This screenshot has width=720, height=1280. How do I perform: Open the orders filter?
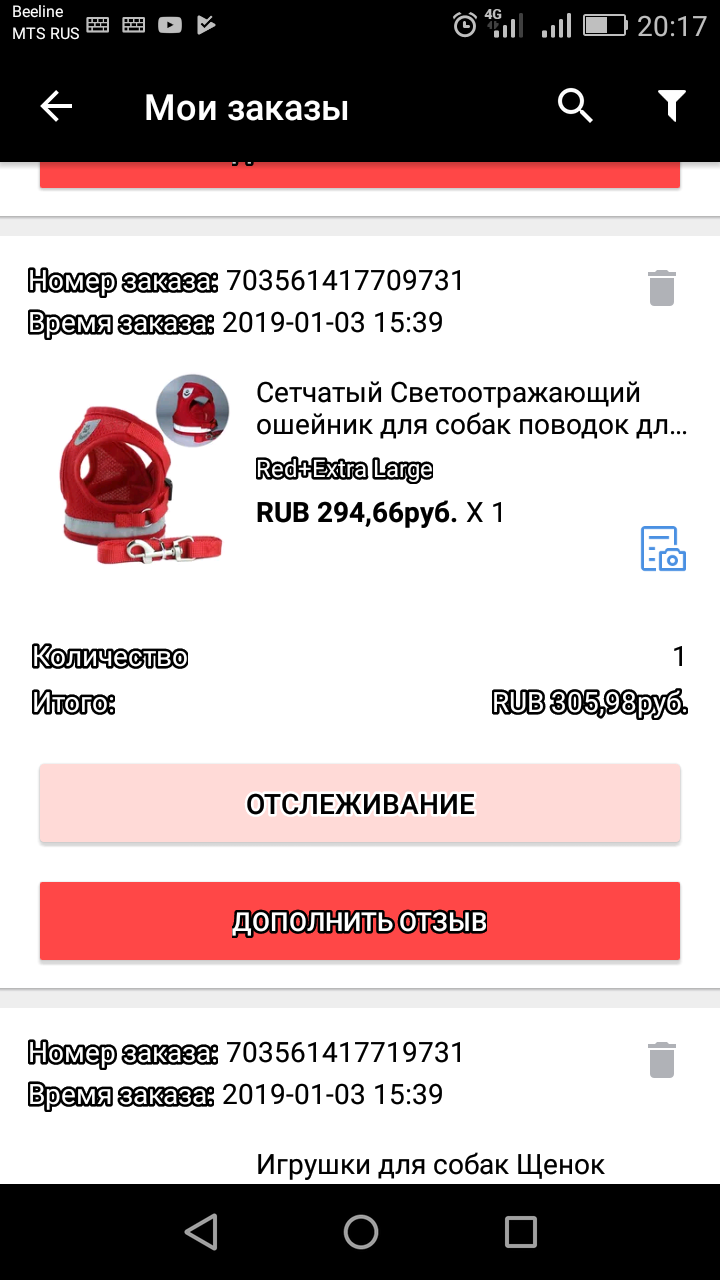[671, 105]
